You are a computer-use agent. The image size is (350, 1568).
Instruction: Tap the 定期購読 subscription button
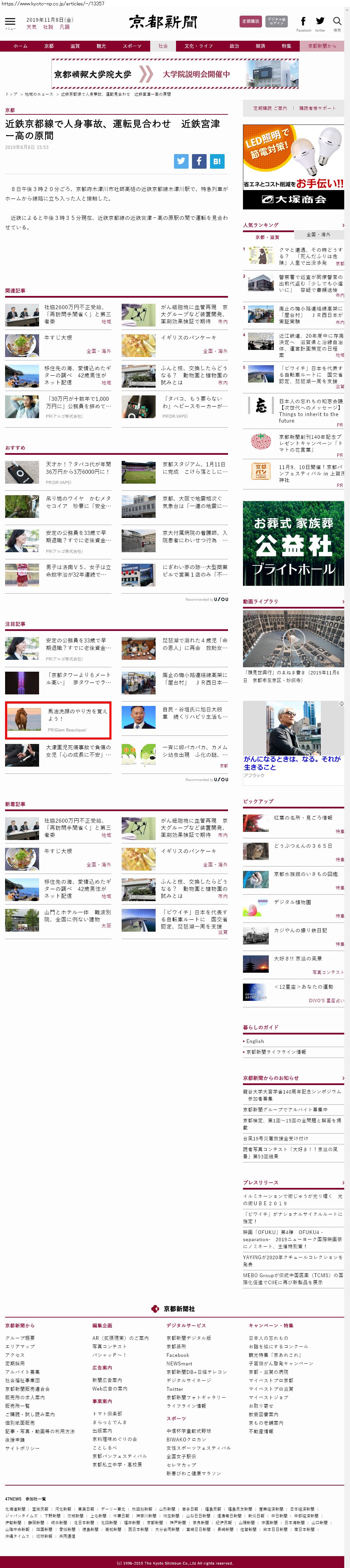pos(250,21)
